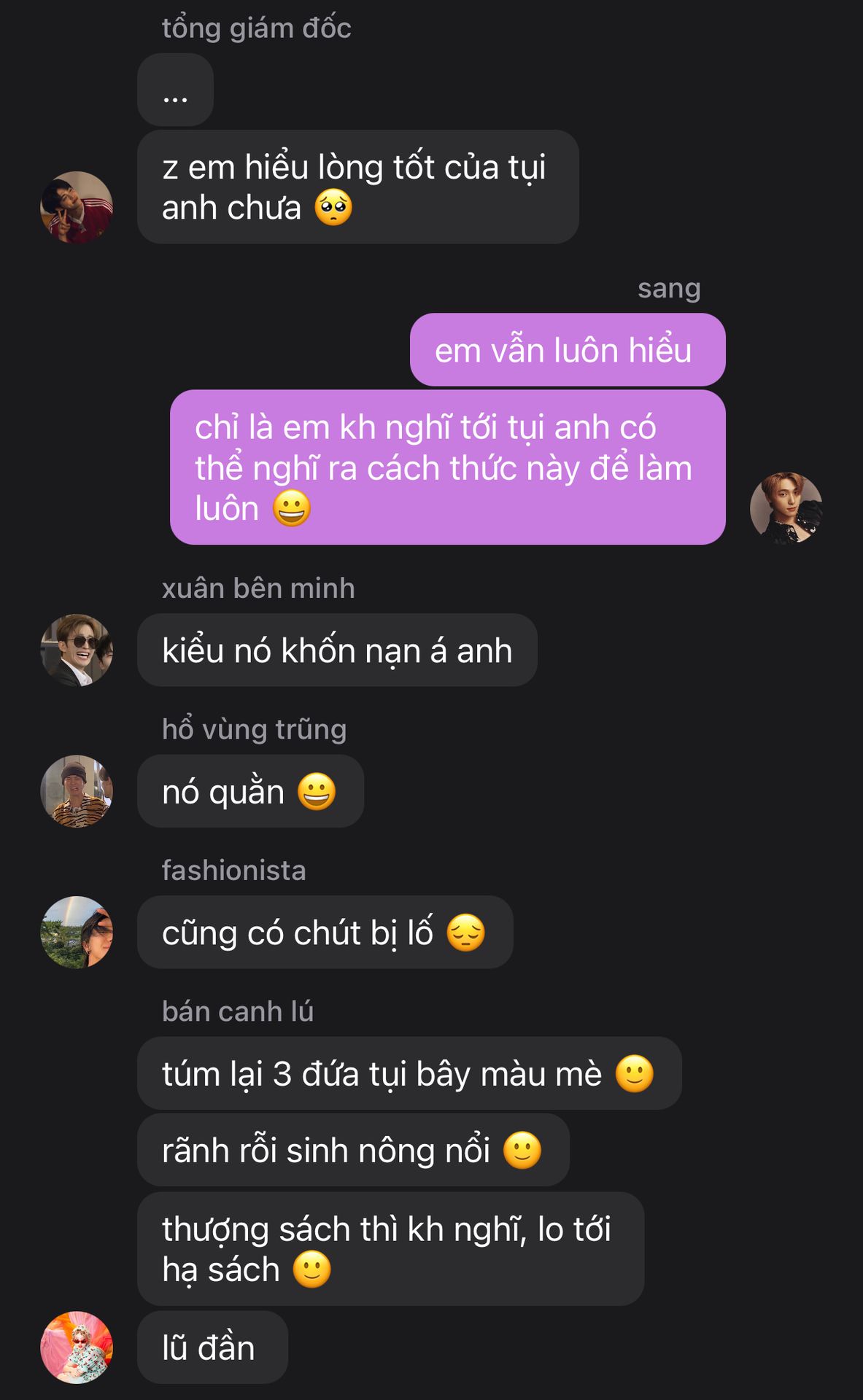Image resolution: width=863 pixels, height=1400 pixels.
Task: Open bán canh lú's avatar next to "lũ đần"
Action: click(x=77, y=1347)
